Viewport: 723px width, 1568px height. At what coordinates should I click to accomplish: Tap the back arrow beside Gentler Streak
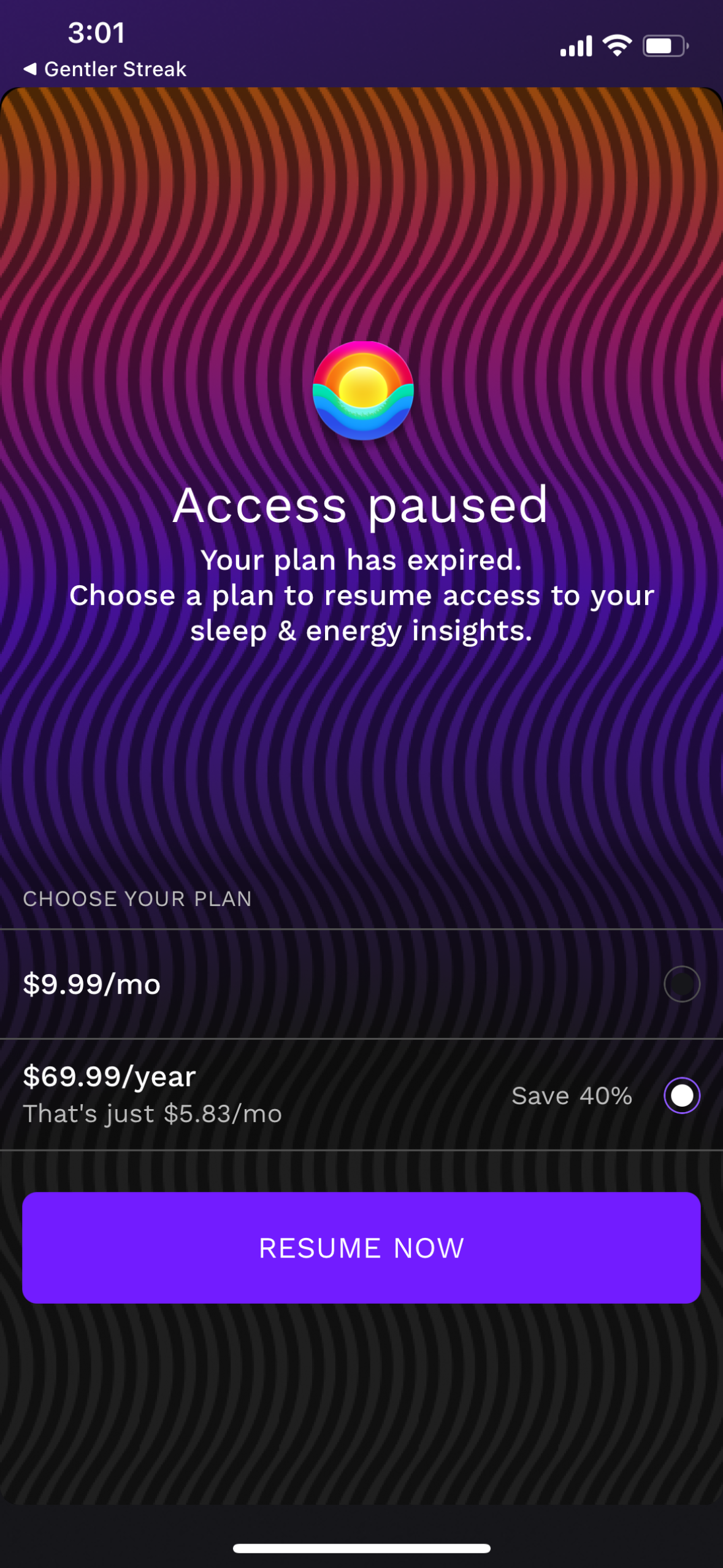(31, 69)
